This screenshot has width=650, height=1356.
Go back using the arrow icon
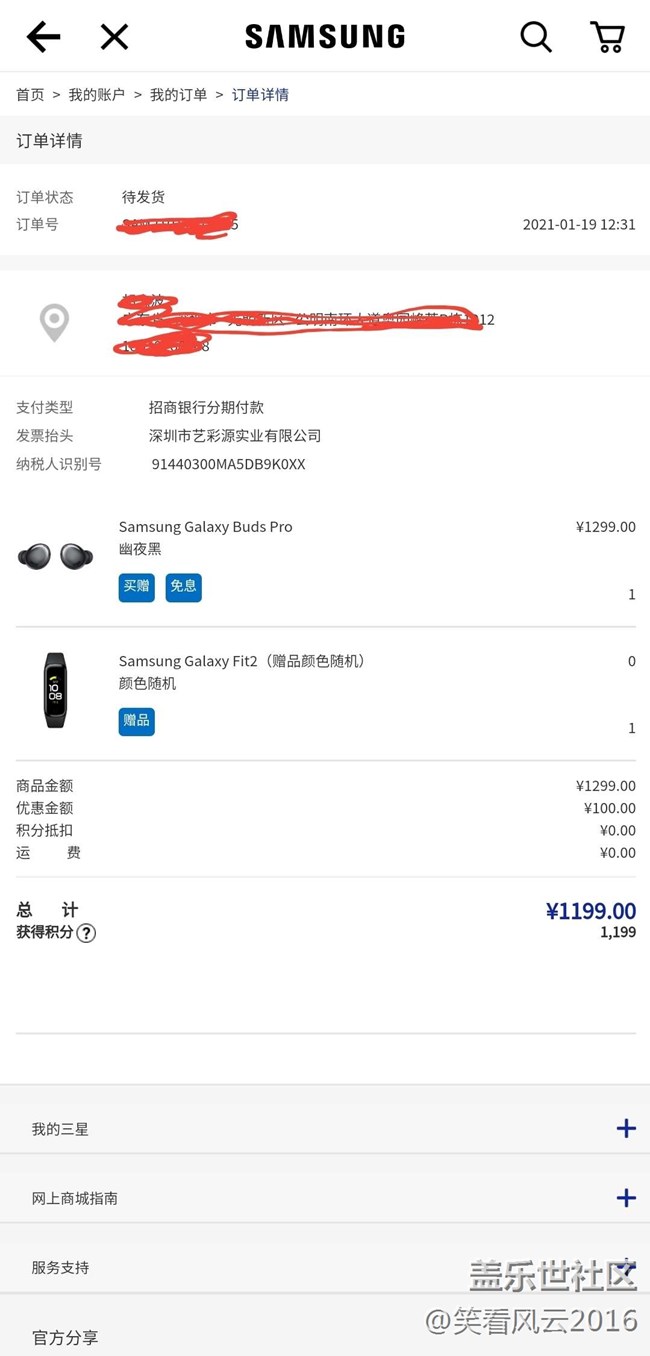(x=43, y=38)
